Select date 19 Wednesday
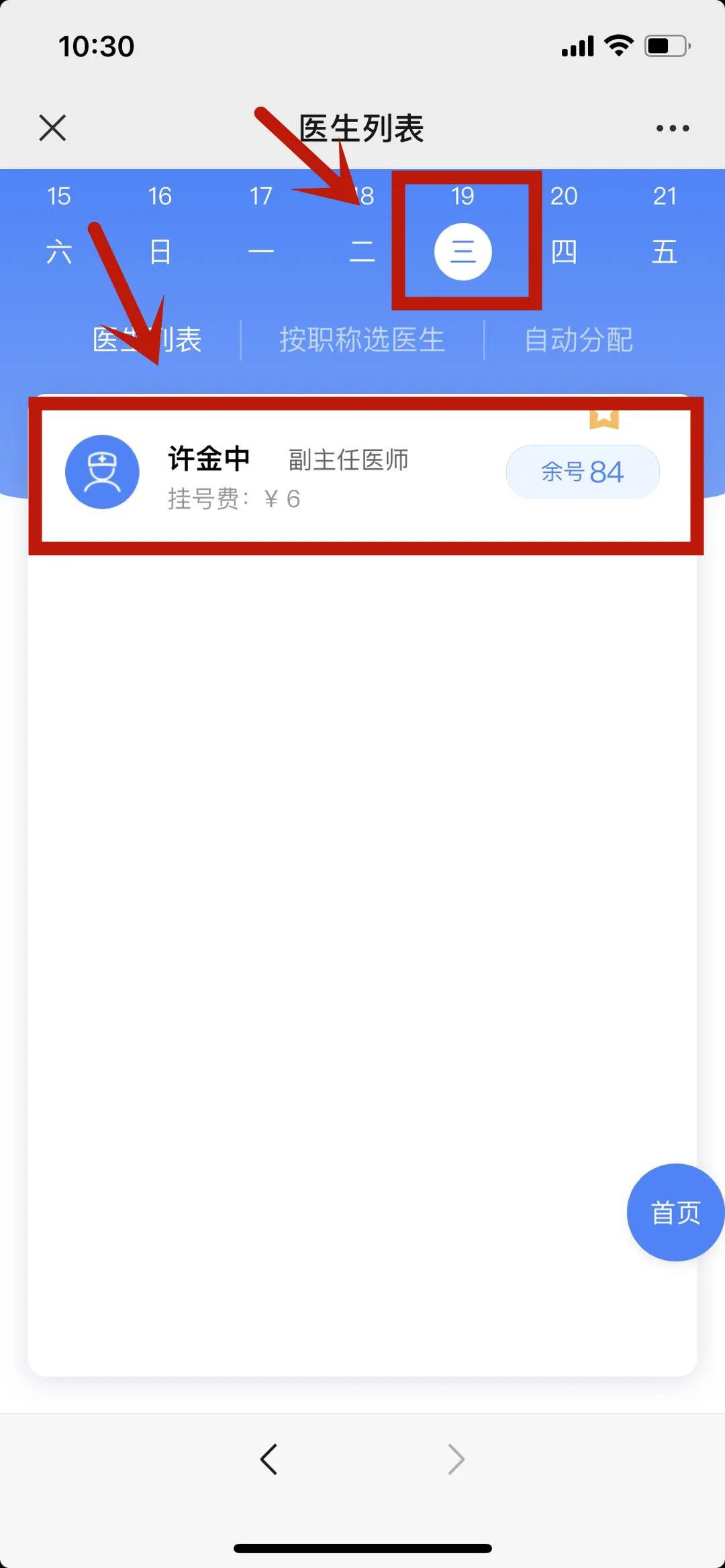This screenshot has height=1568, width=725. (463, 234)
